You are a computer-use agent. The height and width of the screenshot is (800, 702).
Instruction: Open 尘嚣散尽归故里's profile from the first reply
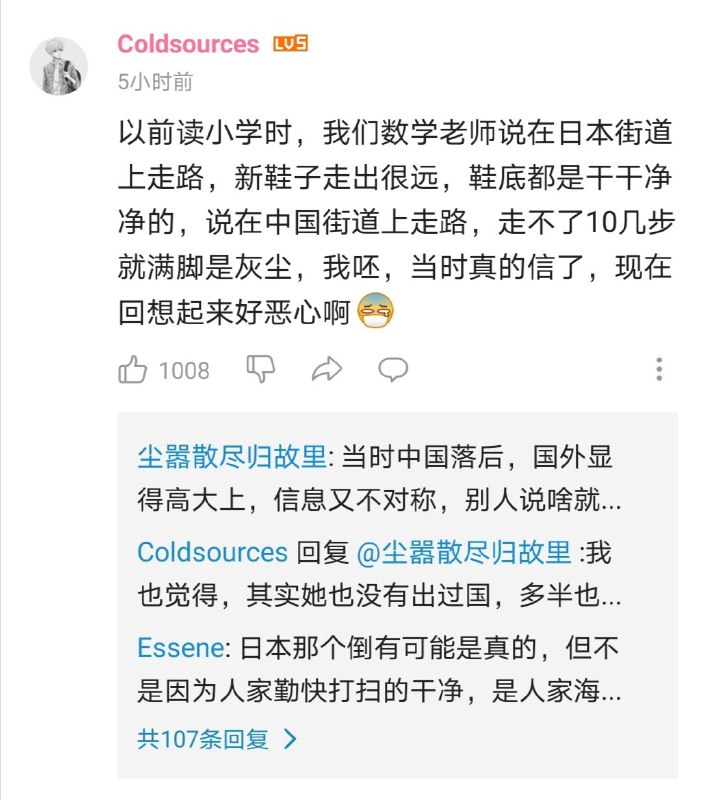click(231, 457)
